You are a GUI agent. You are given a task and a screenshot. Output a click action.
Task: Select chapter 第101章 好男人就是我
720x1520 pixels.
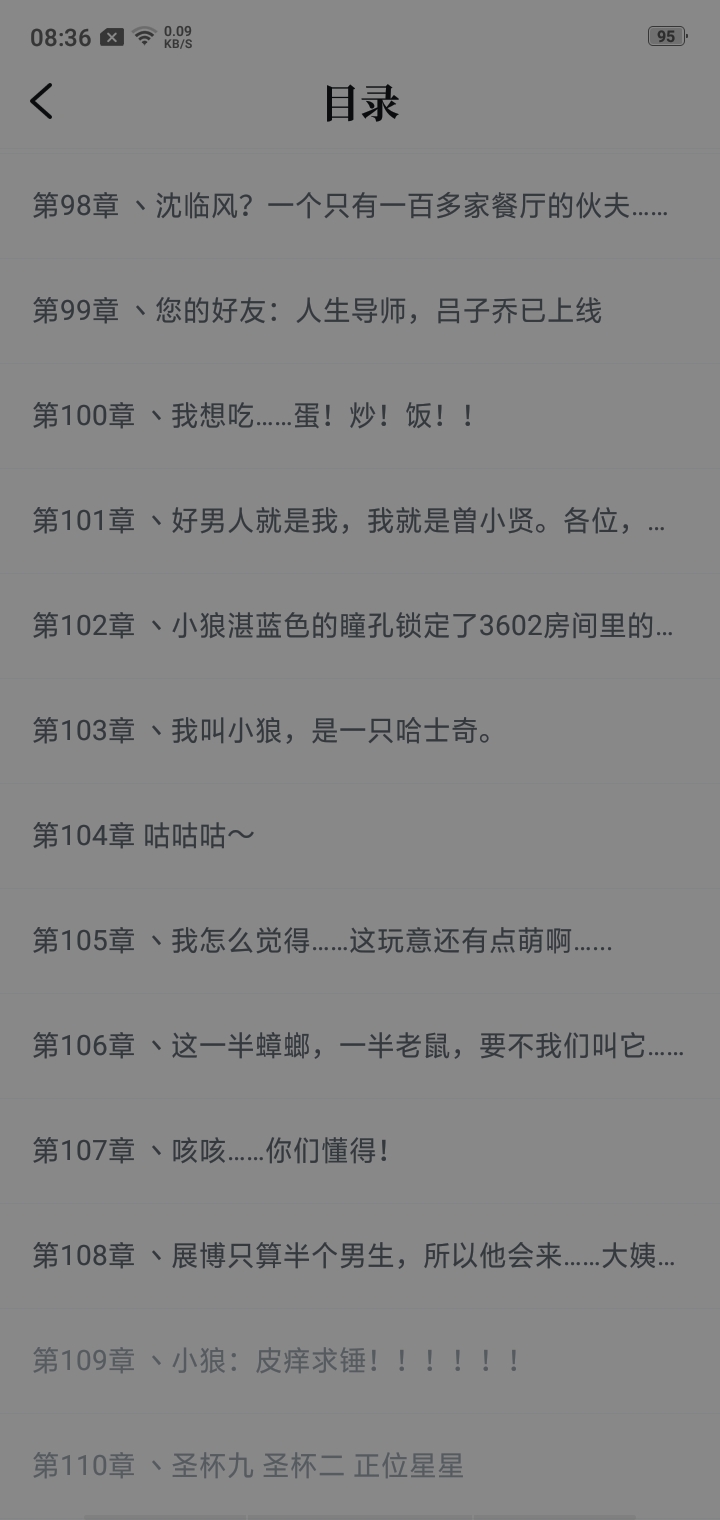[x=348, y=521]
